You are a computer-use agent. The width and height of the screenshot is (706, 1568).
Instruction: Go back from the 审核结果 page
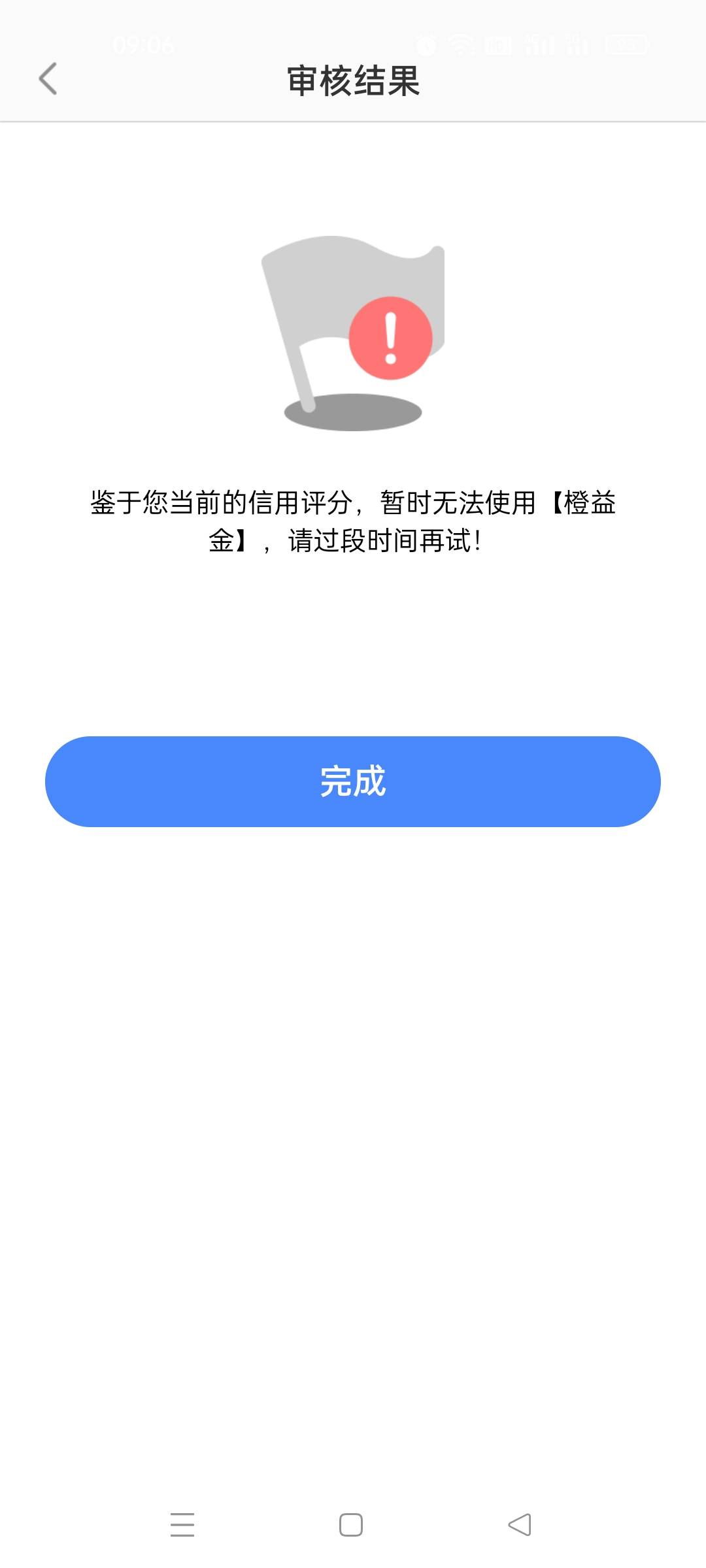pos(48,79)
